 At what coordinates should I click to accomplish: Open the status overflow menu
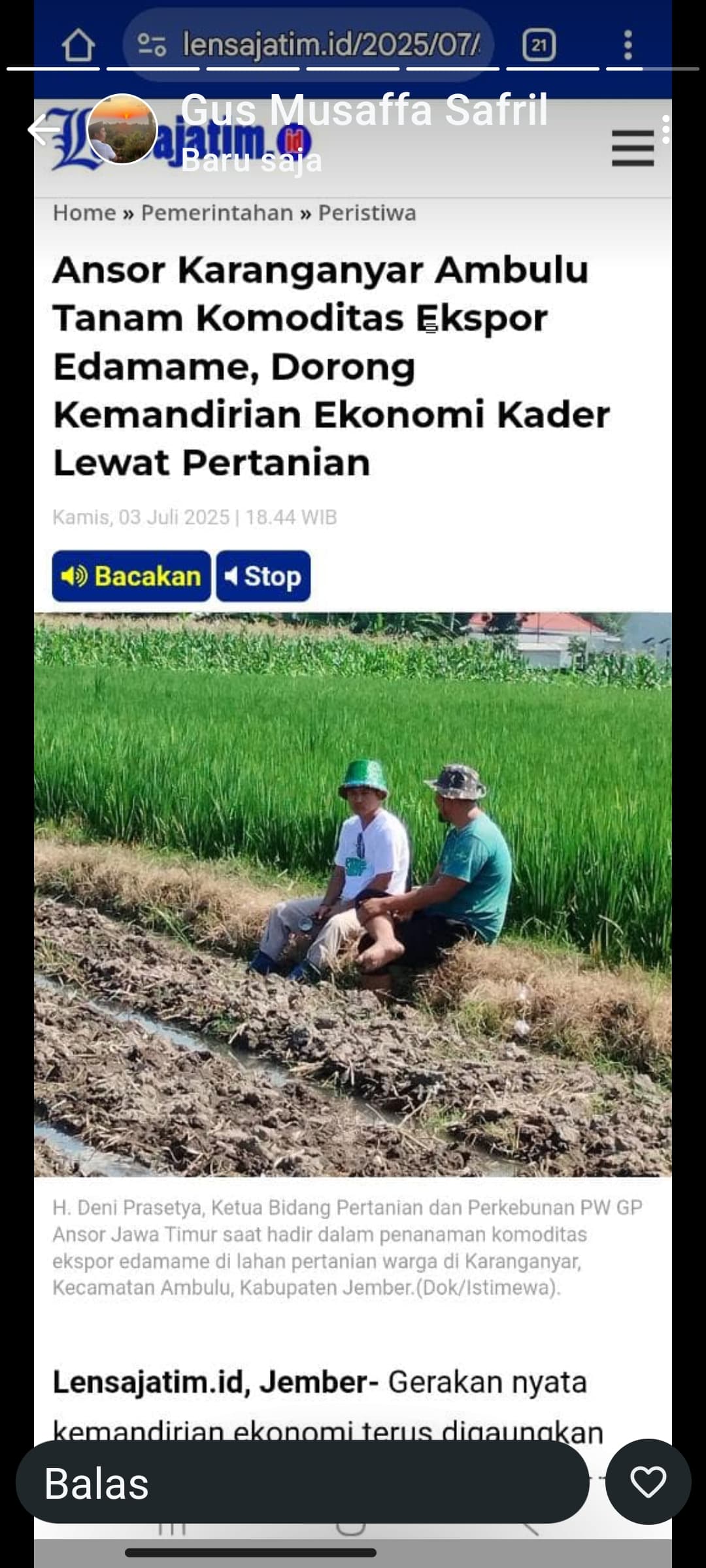[x=666, y=130]
